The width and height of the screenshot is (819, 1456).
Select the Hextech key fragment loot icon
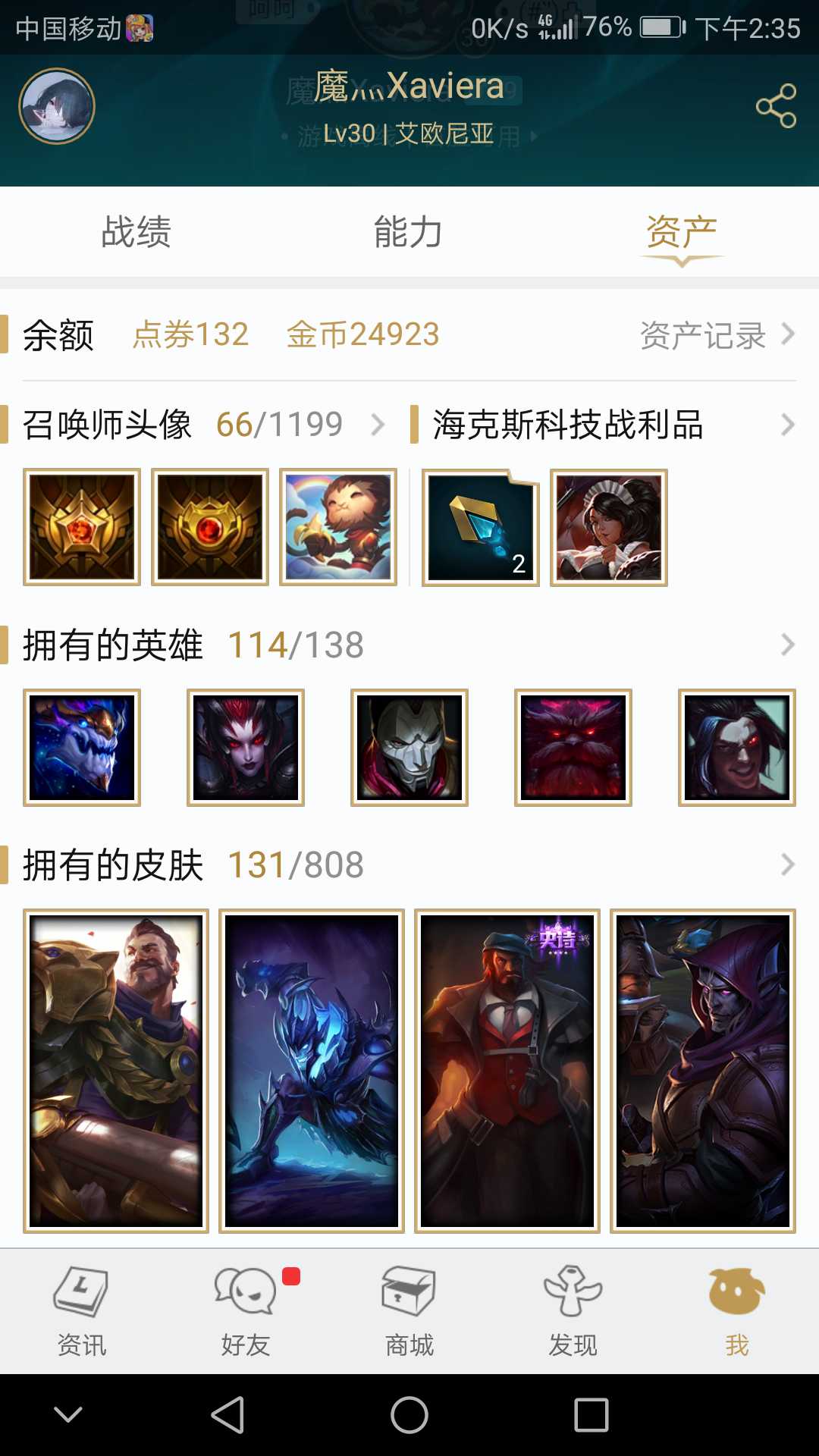point(480,529)
